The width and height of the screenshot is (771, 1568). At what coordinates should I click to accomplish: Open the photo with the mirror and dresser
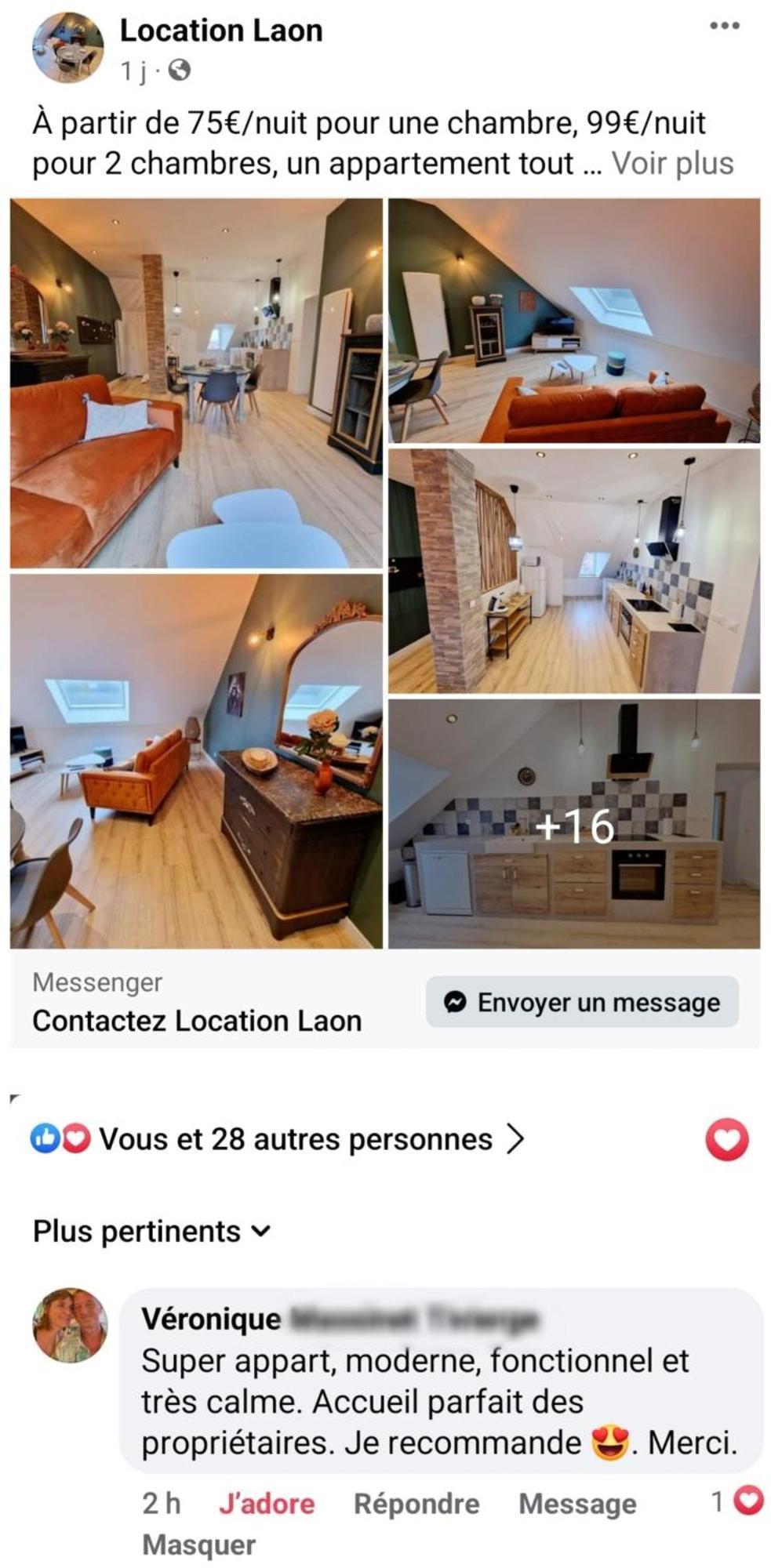tap(196, 760)
